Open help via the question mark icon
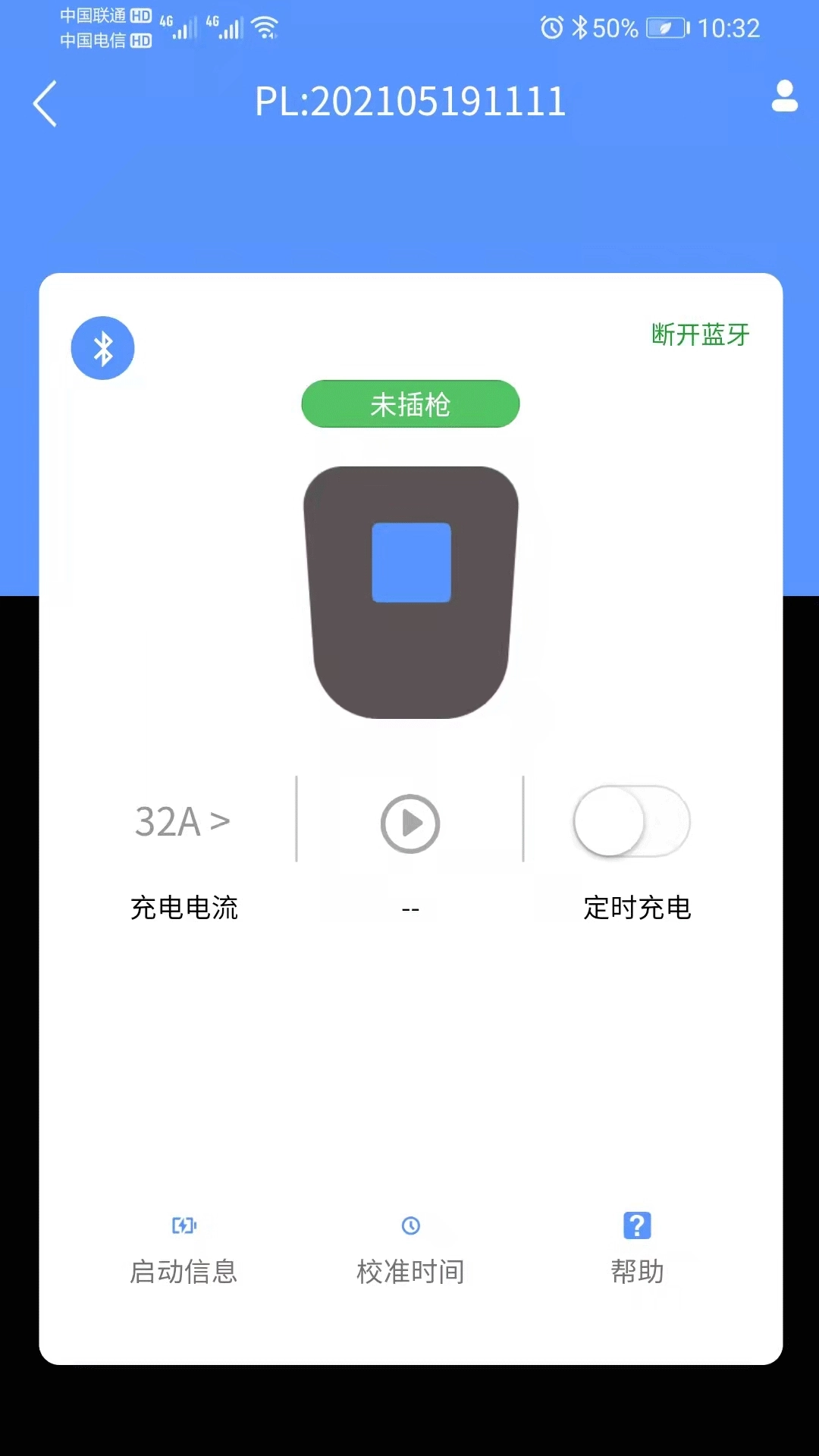 (x=637, y=1224)
